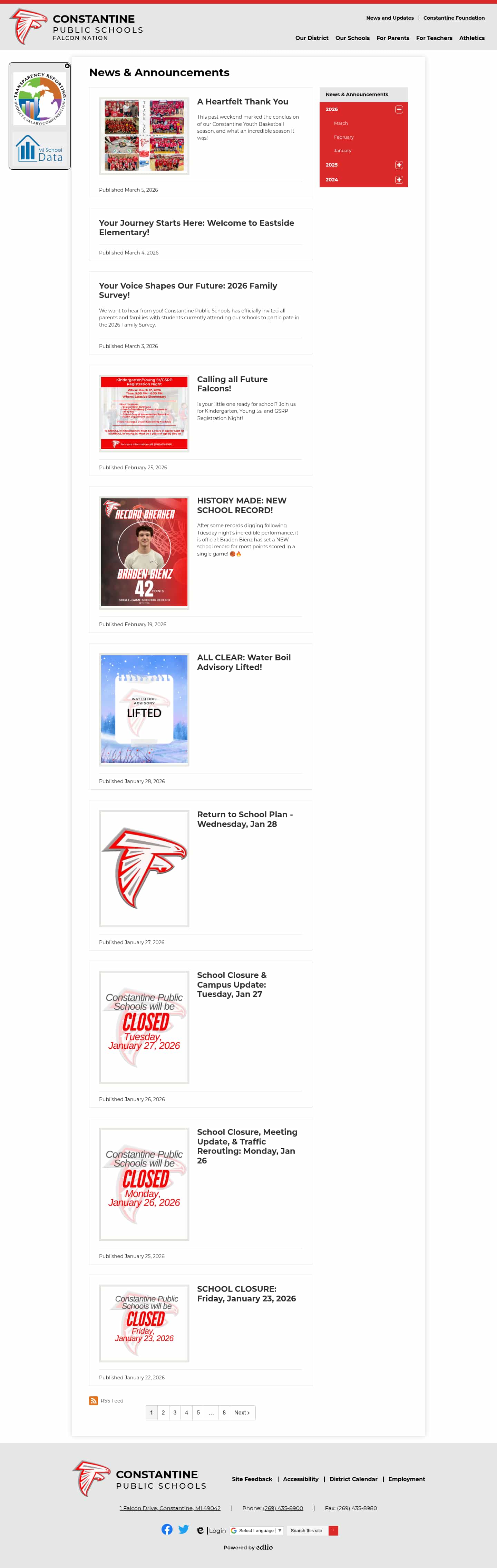Filter news by February

pos(343,137)
